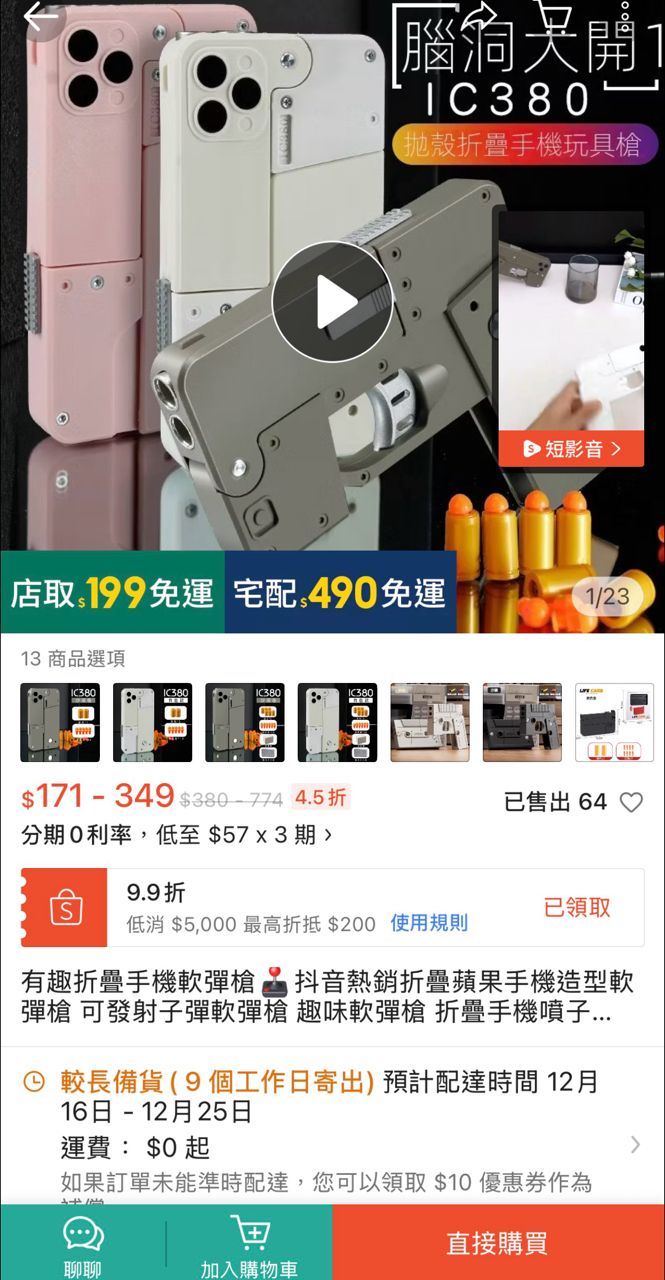Select the first product option thumbnail
665x1280 pixels.
pyautogui.click(x=60, y=723)
